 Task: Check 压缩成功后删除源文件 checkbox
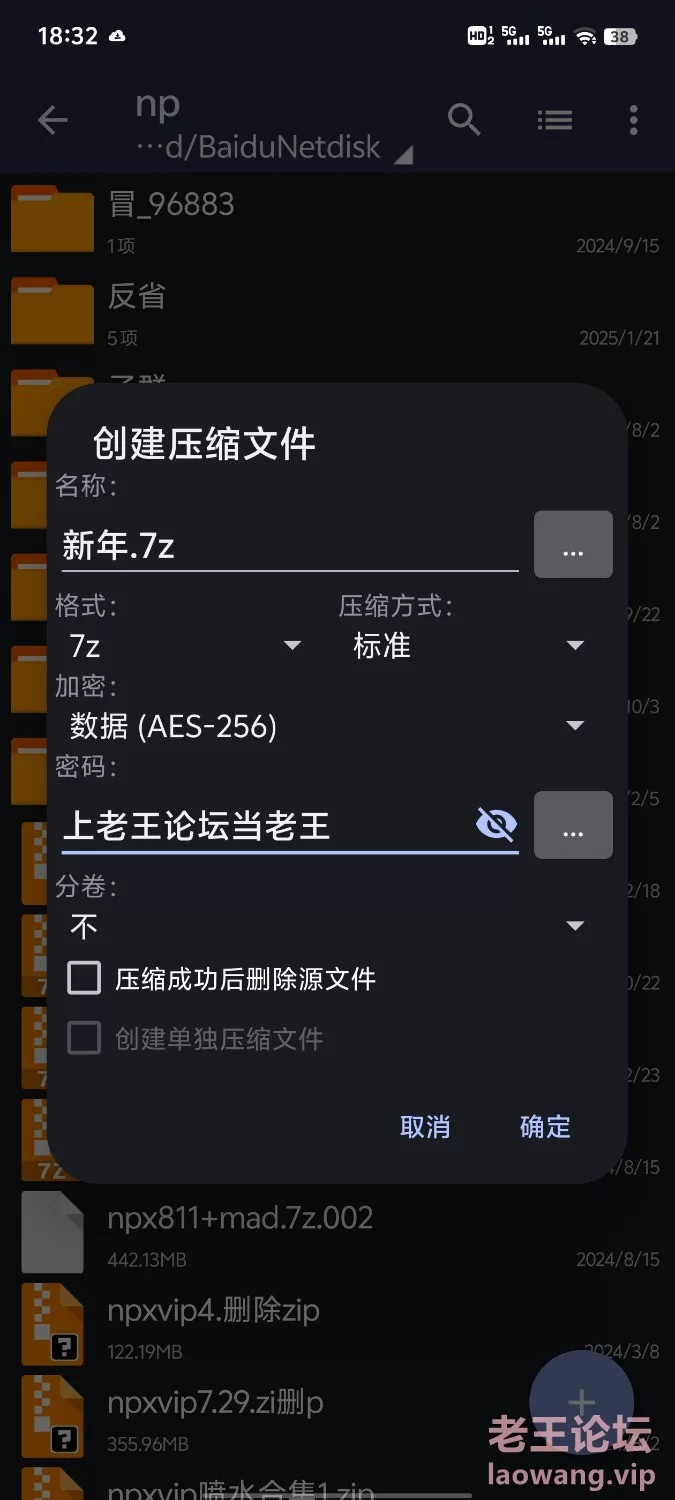click(84, 978)
